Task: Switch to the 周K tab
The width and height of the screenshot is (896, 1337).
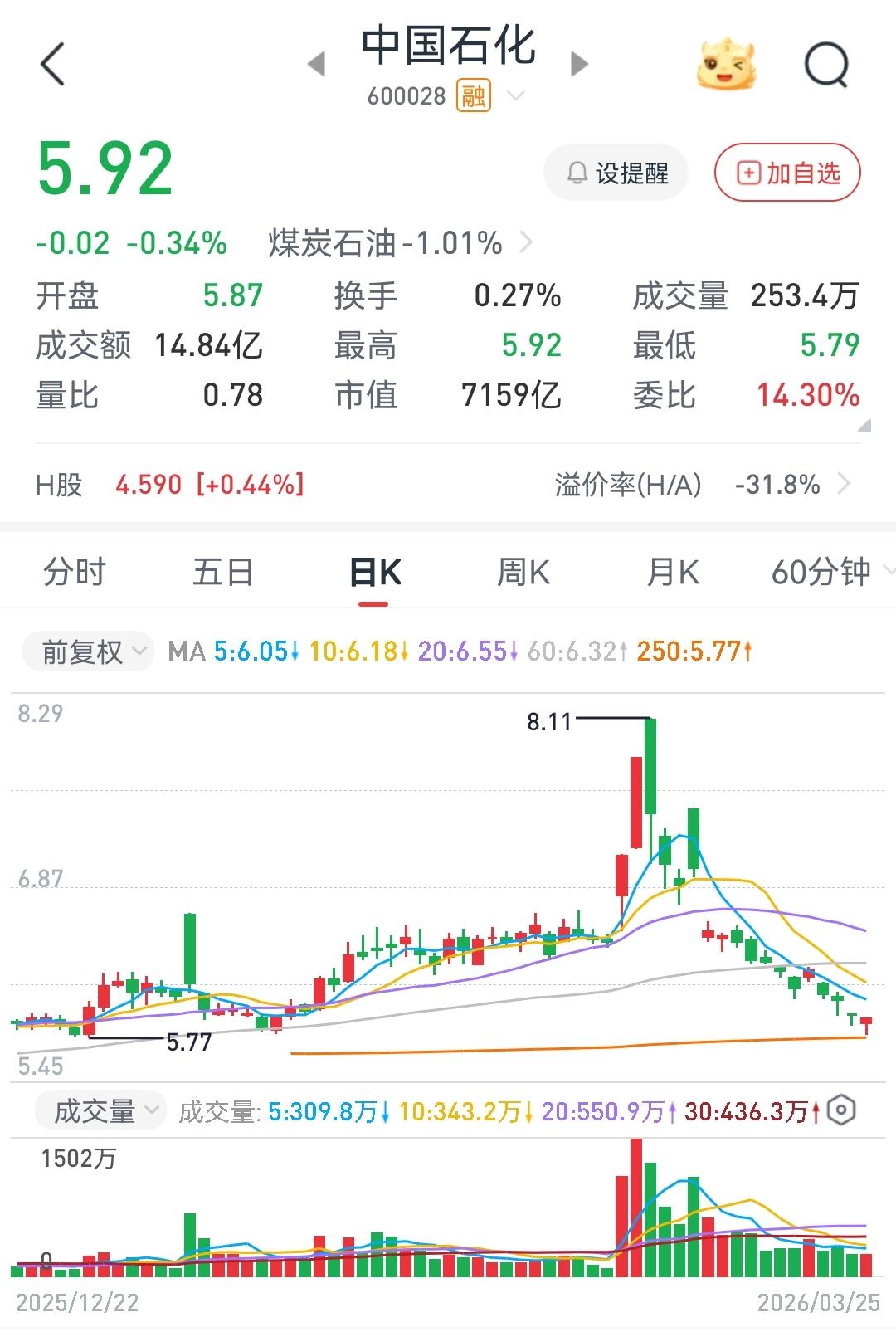Action: tap(523, 571)
